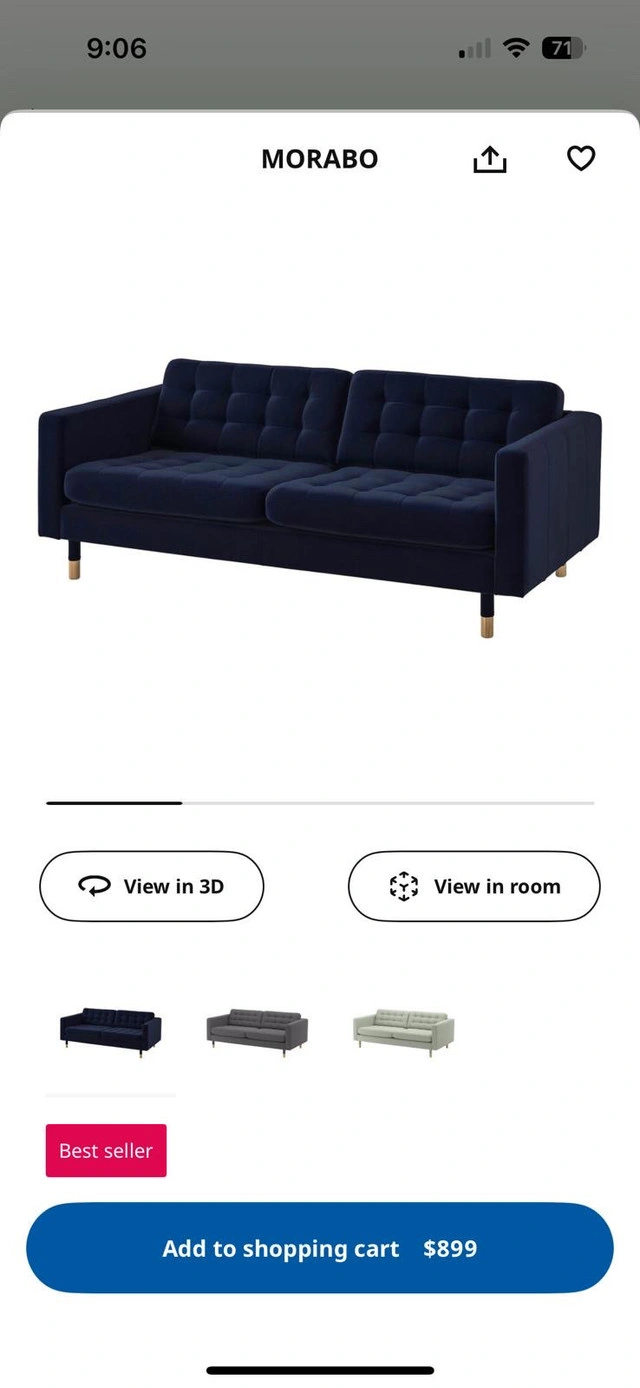Image resolution: width=640 pixels, height=1388 pixels.
Task: Open the main sofa product image
Action: coord(320,495)
